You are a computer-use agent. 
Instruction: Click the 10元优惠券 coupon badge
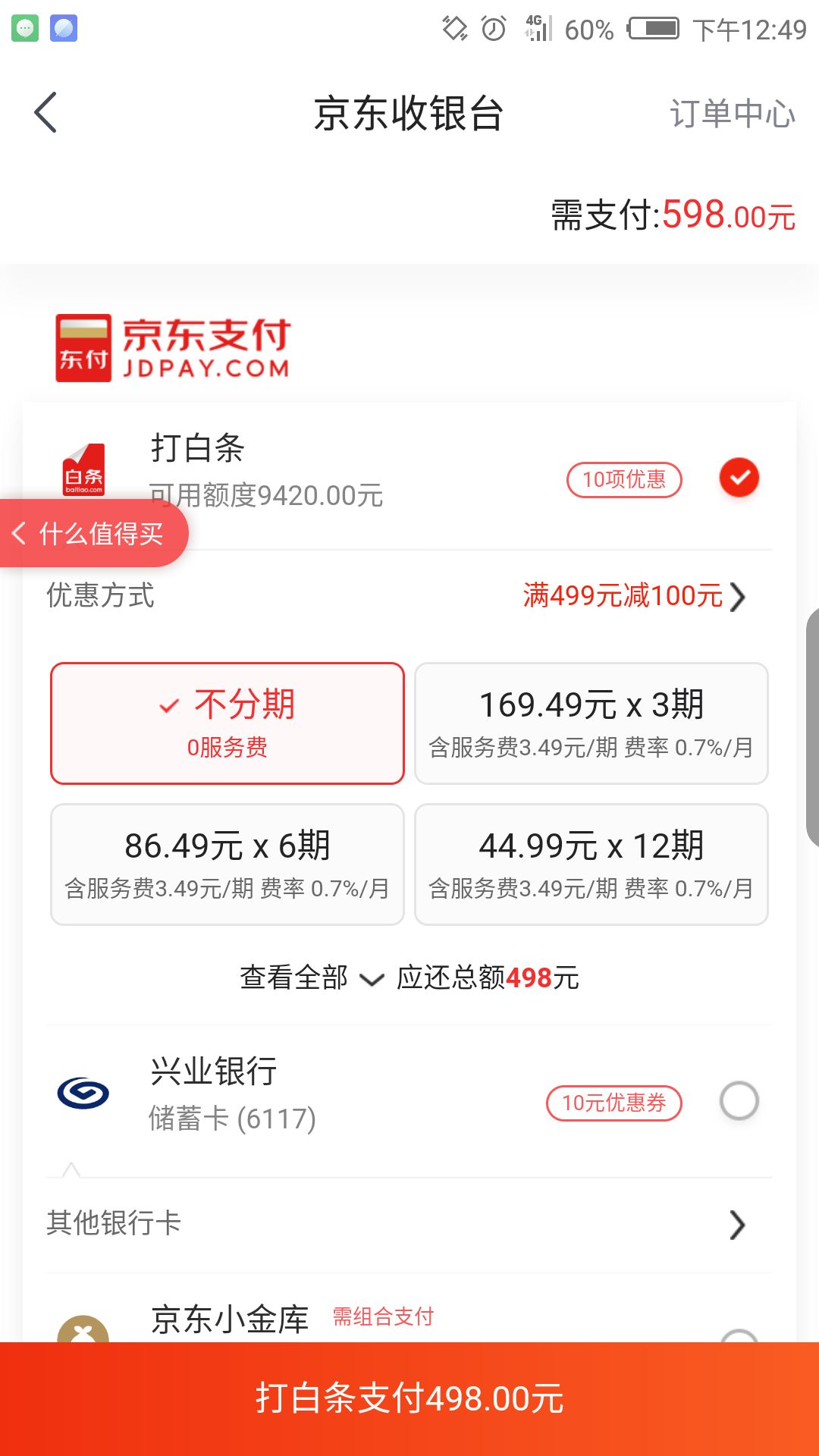614,1104
